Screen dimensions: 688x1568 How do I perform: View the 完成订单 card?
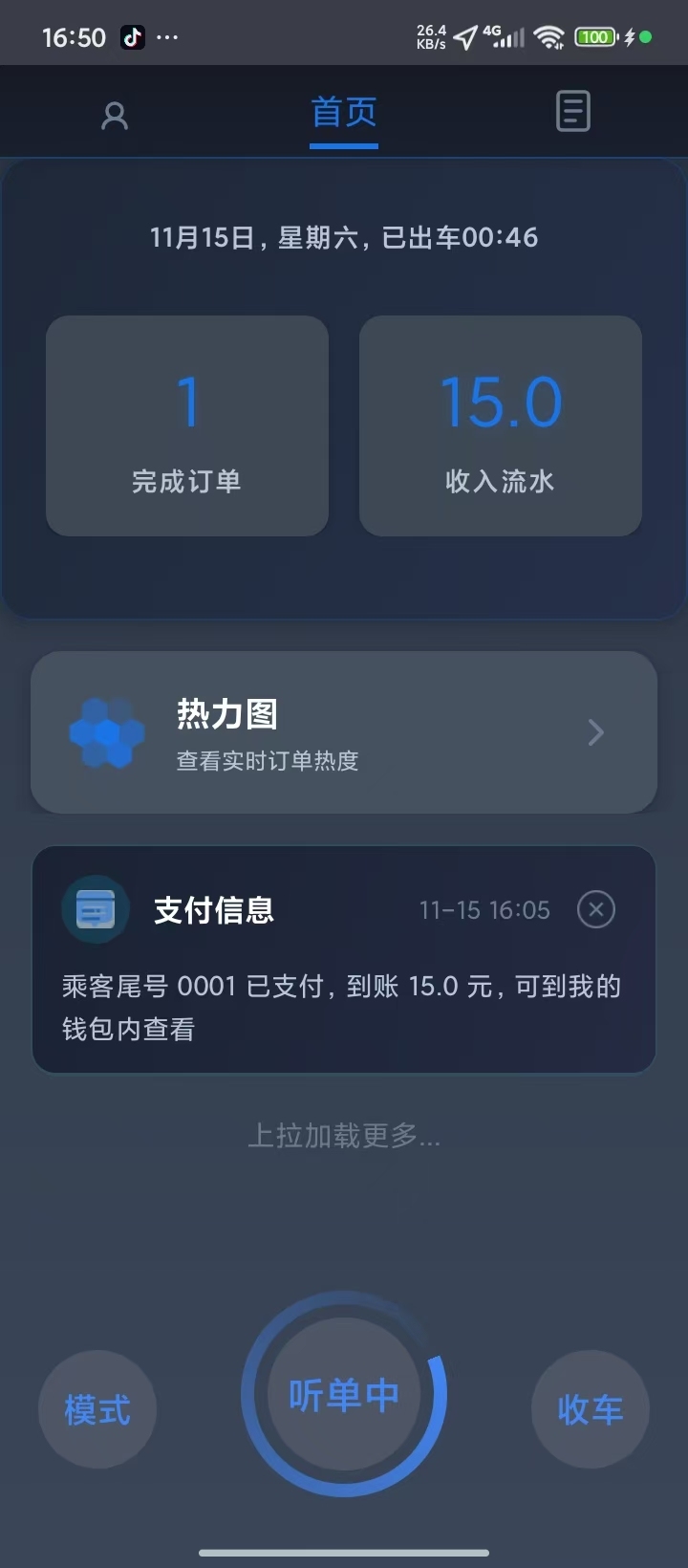(x=187, y=425)
